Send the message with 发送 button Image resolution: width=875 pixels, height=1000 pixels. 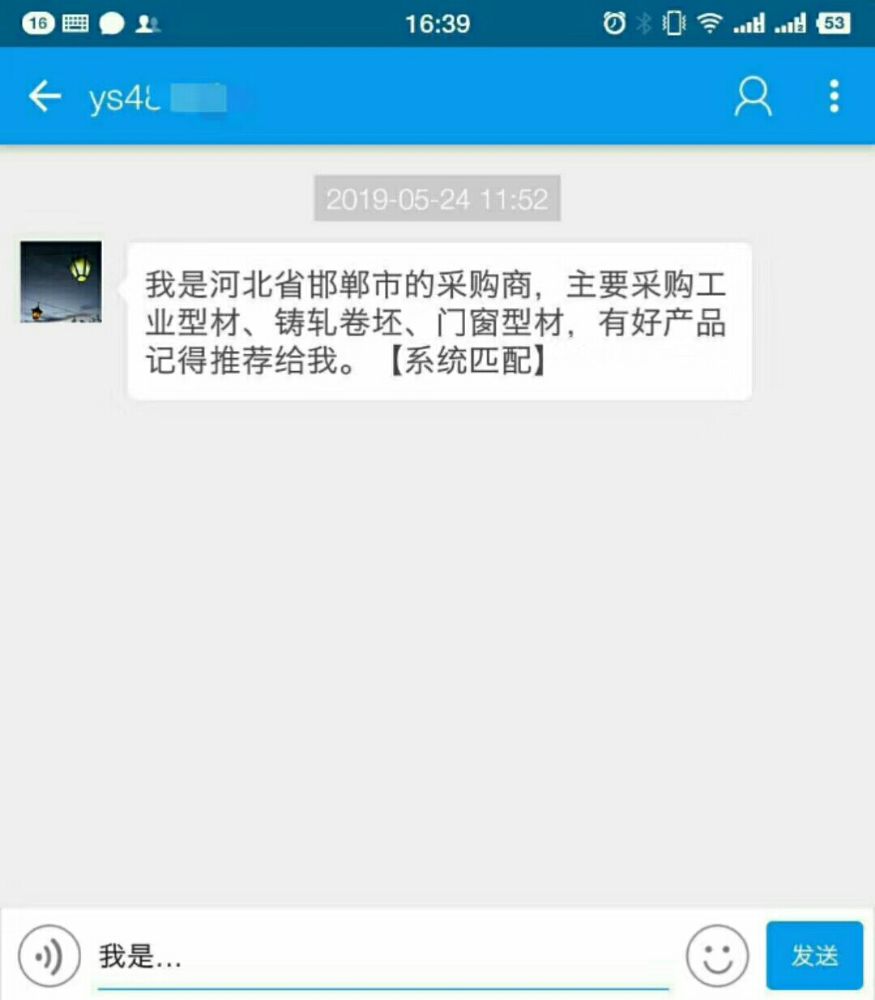(814, 956)
